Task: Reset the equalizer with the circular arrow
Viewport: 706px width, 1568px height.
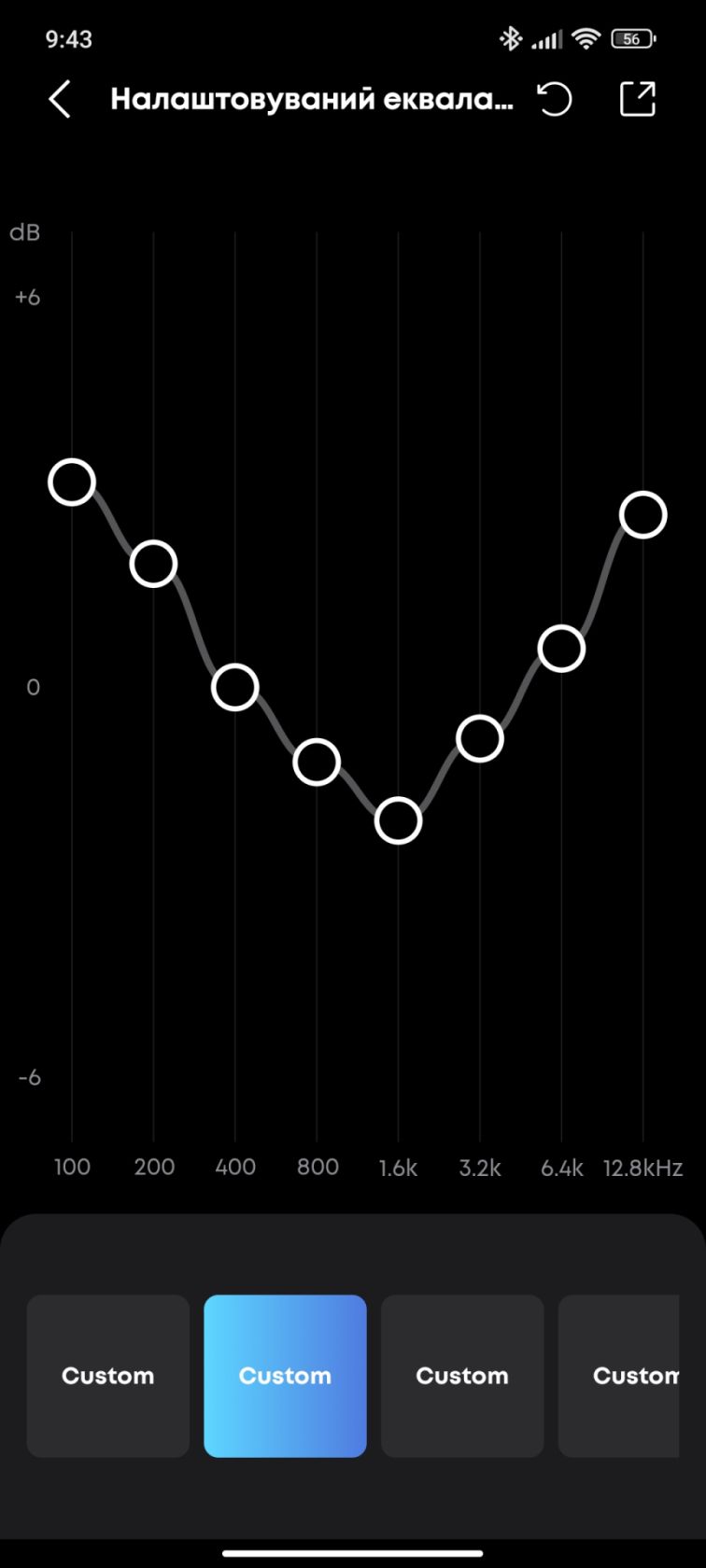Action: [555, 99]
